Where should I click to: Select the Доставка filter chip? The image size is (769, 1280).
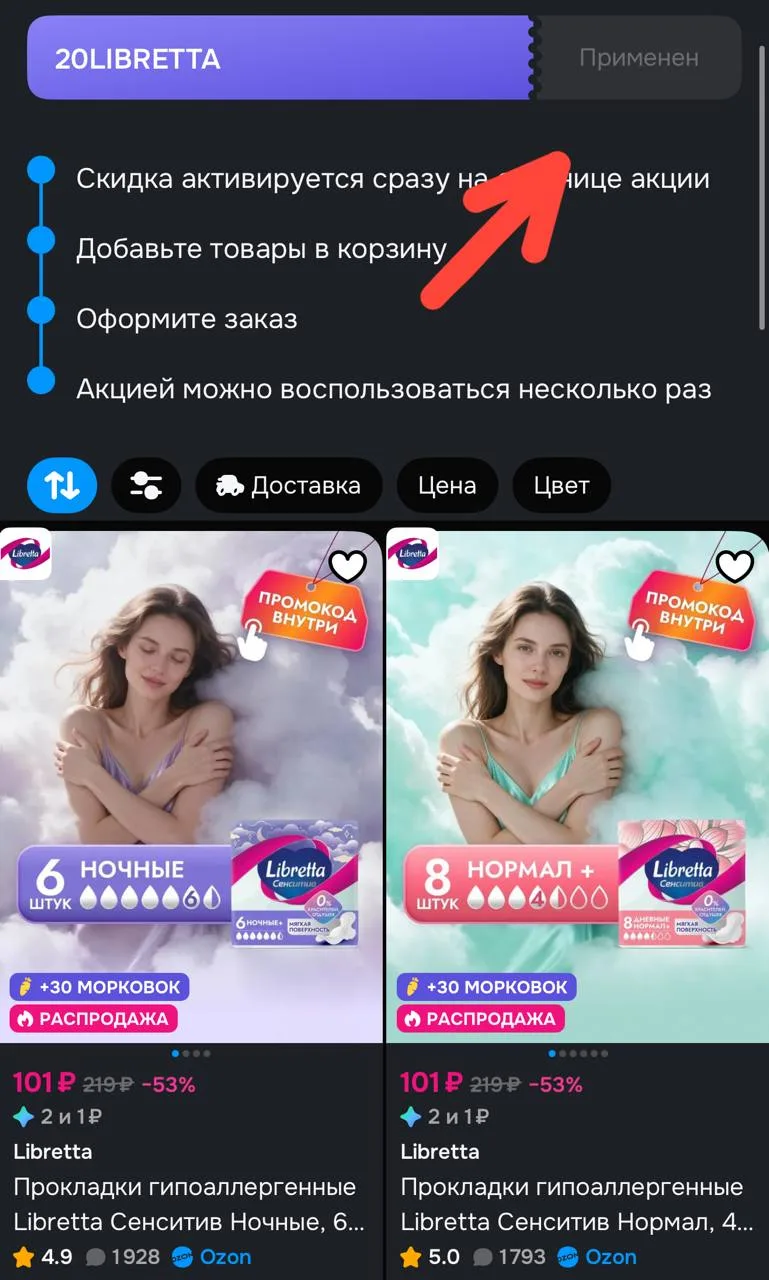(x=289, y=486)
